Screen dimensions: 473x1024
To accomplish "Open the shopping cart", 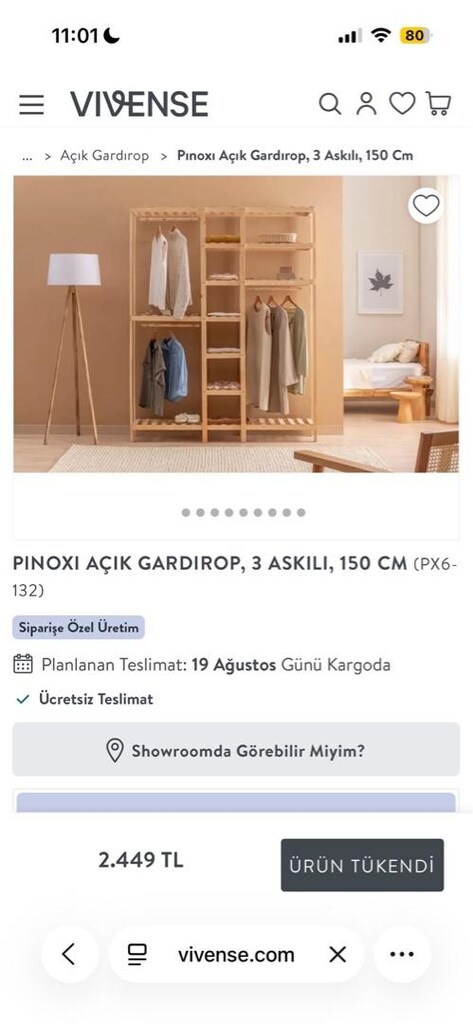I will coord(438,103).
